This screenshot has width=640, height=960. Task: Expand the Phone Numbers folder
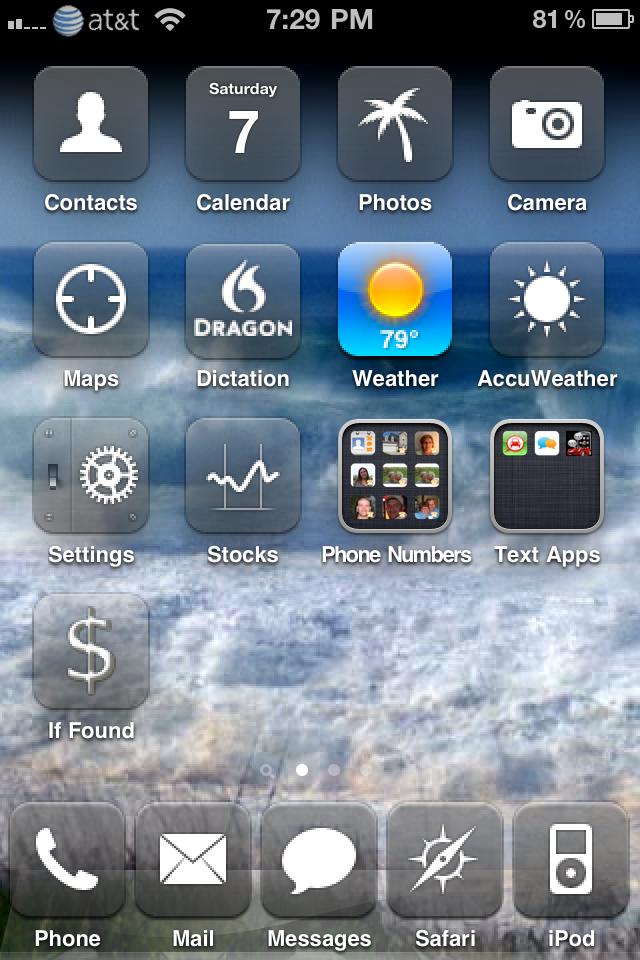395,475
